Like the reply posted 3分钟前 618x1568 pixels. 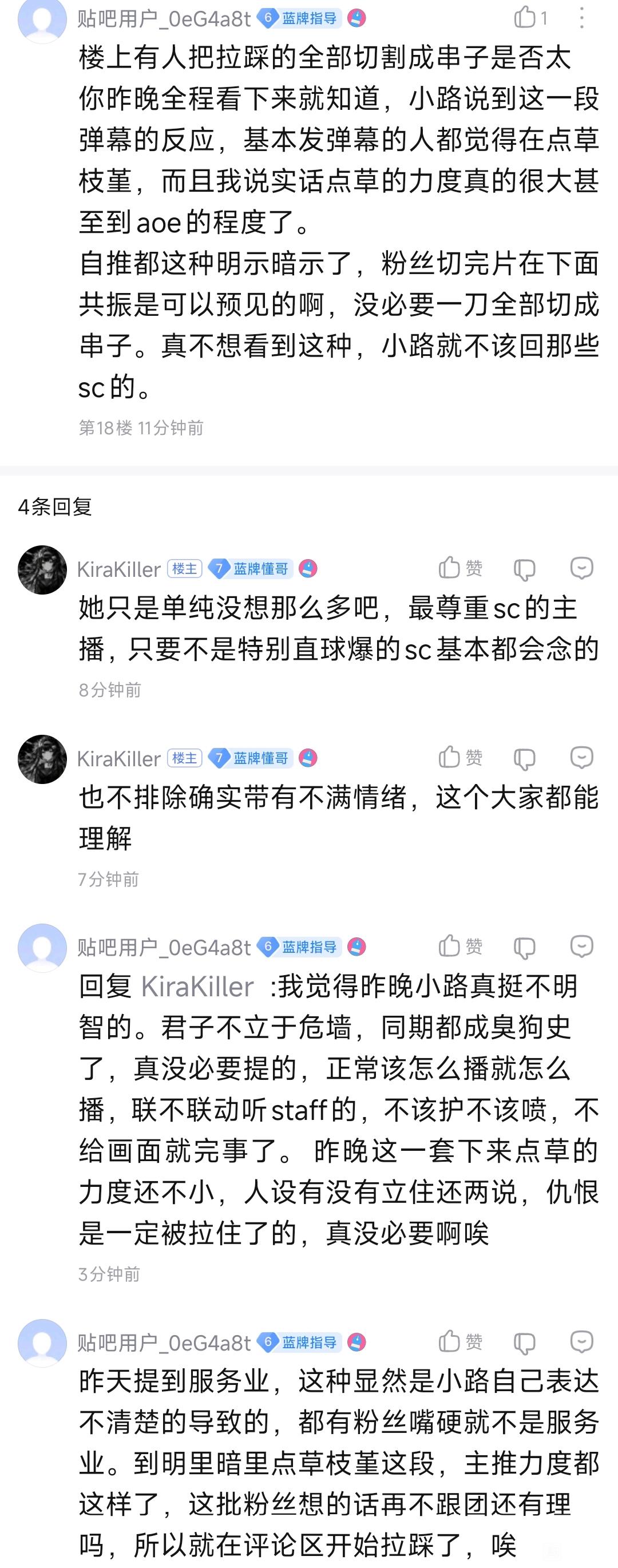click(x=460, y=946)
